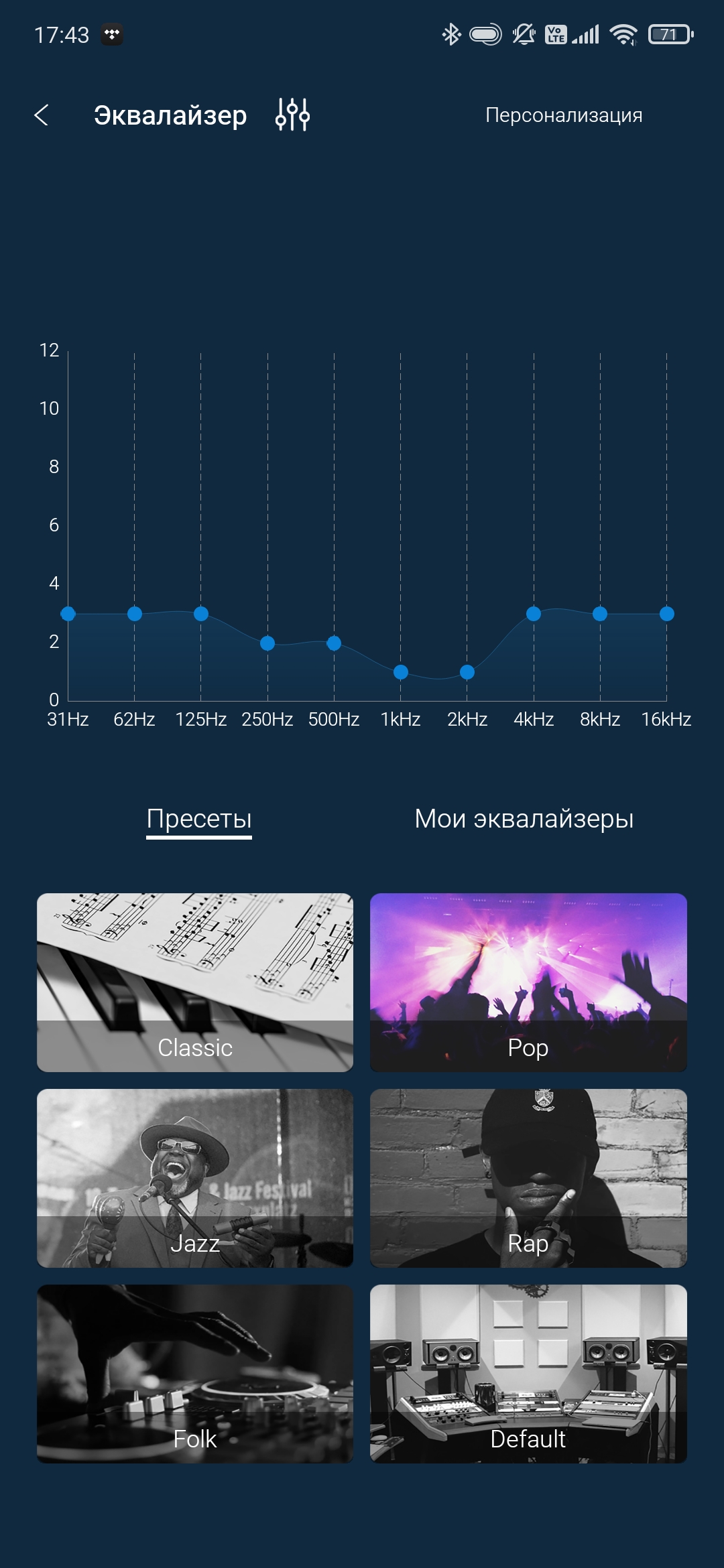
Task: Open Персонализация
Action: (563, 115)
